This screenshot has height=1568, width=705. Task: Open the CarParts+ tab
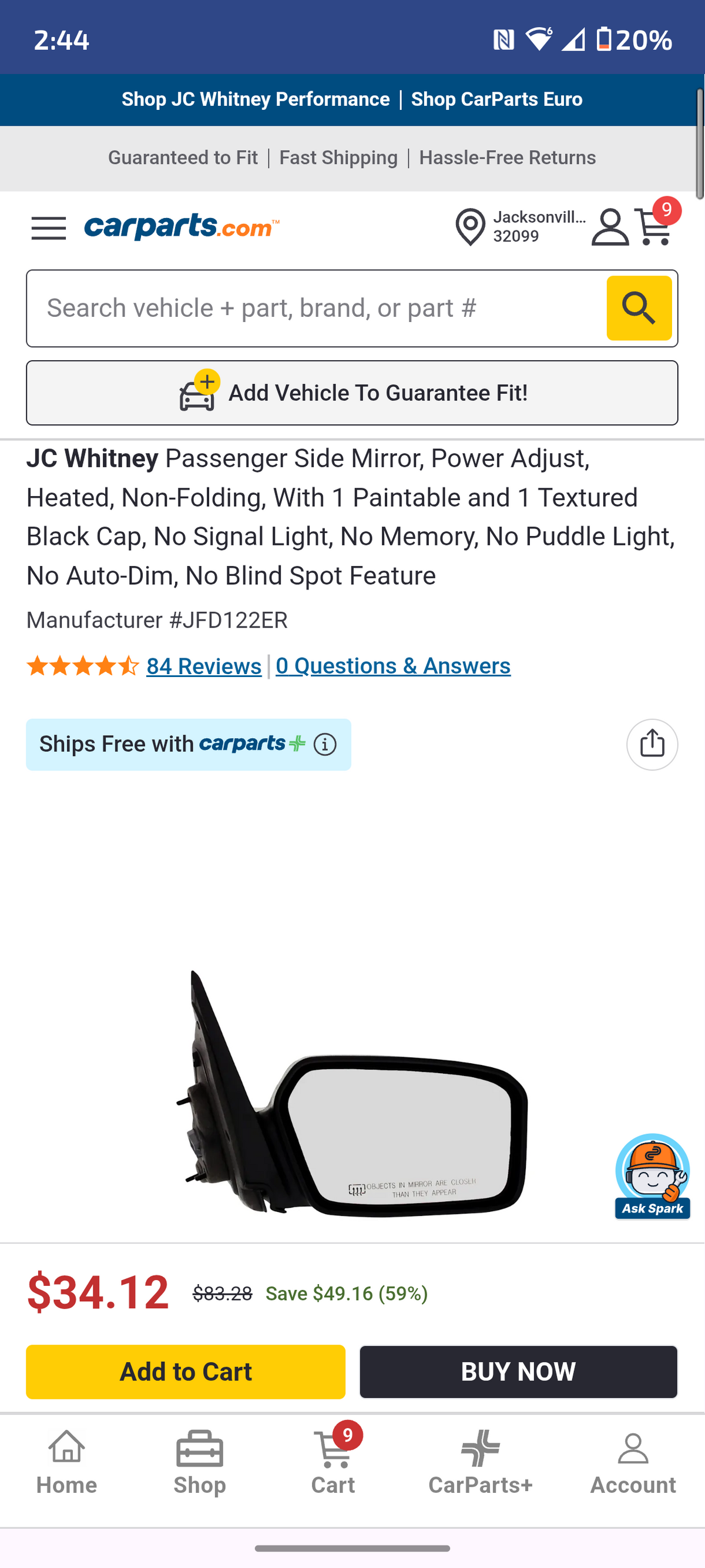click(481, 1463)
